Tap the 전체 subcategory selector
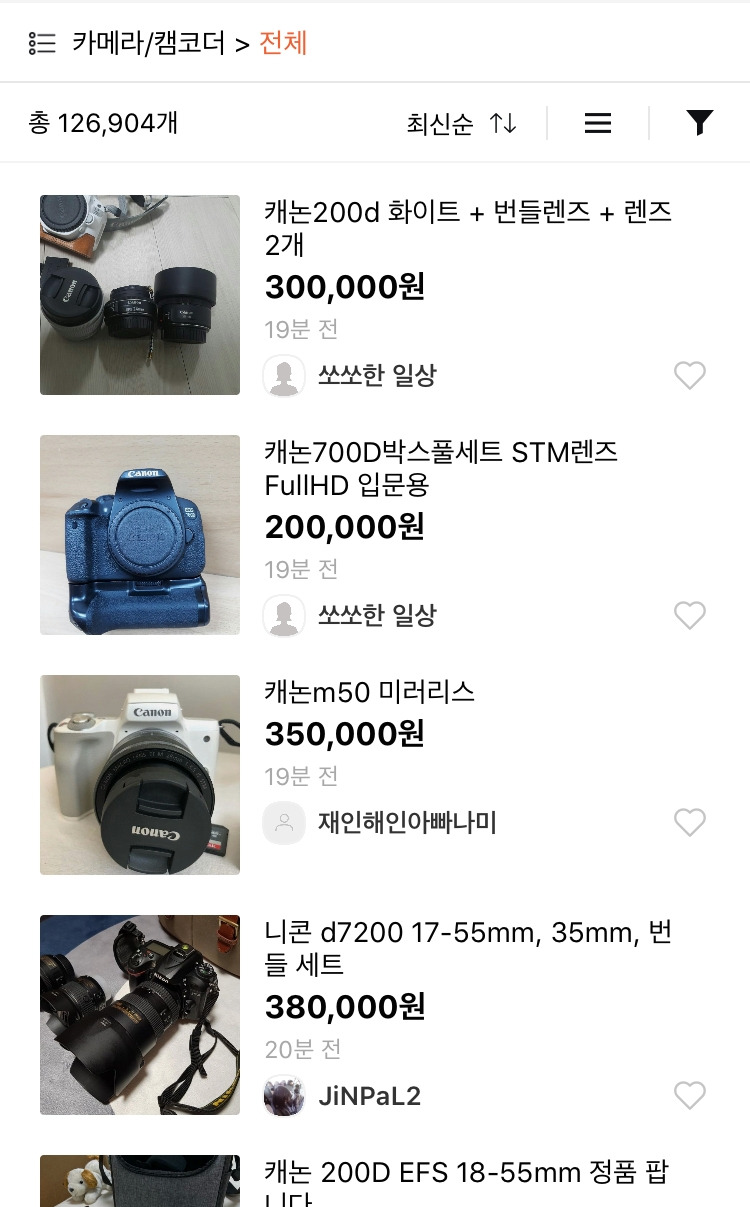This screenshot has height=1207, width=750. point(283,43)
